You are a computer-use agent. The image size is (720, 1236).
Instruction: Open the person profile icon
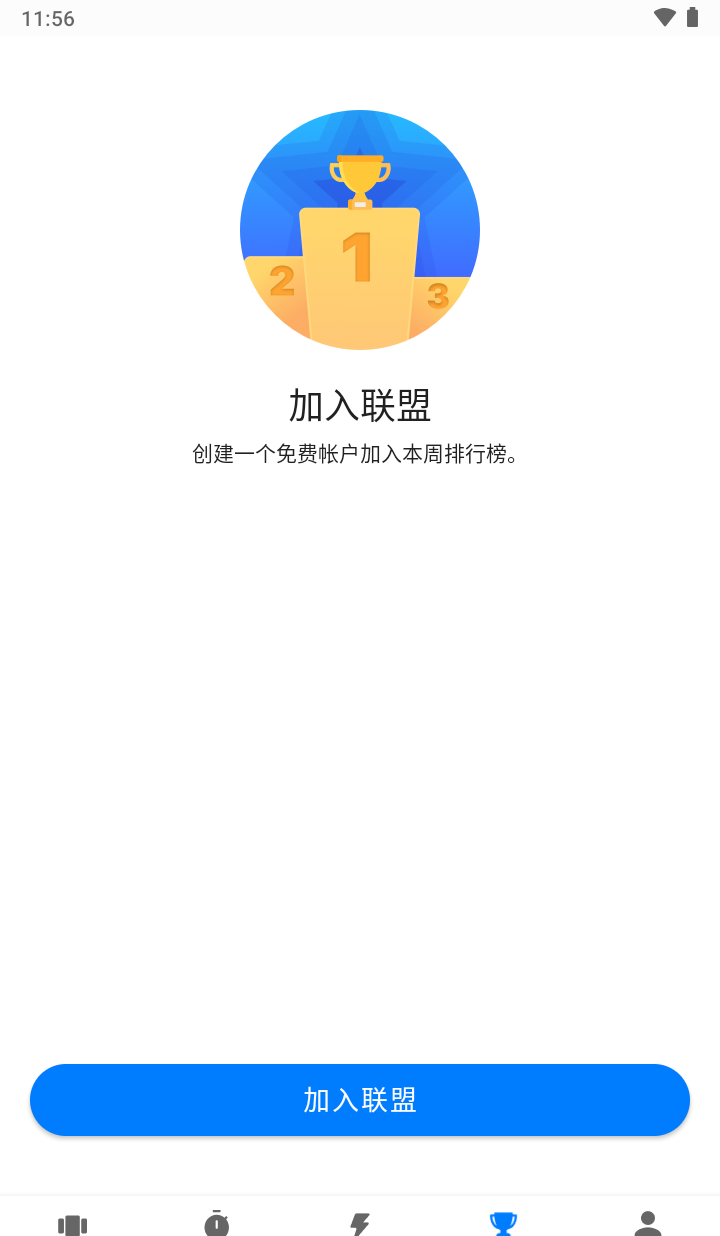[647, 1222]
